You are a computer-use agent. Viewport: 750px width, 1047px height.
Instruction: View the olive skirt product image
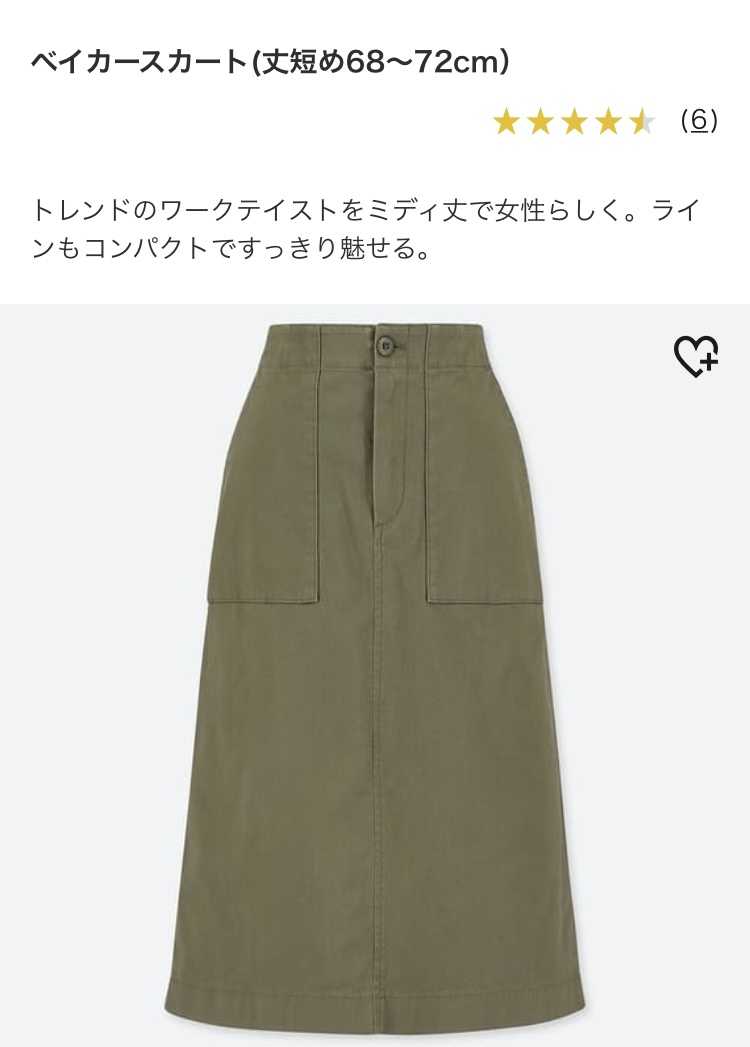point(375,675)
